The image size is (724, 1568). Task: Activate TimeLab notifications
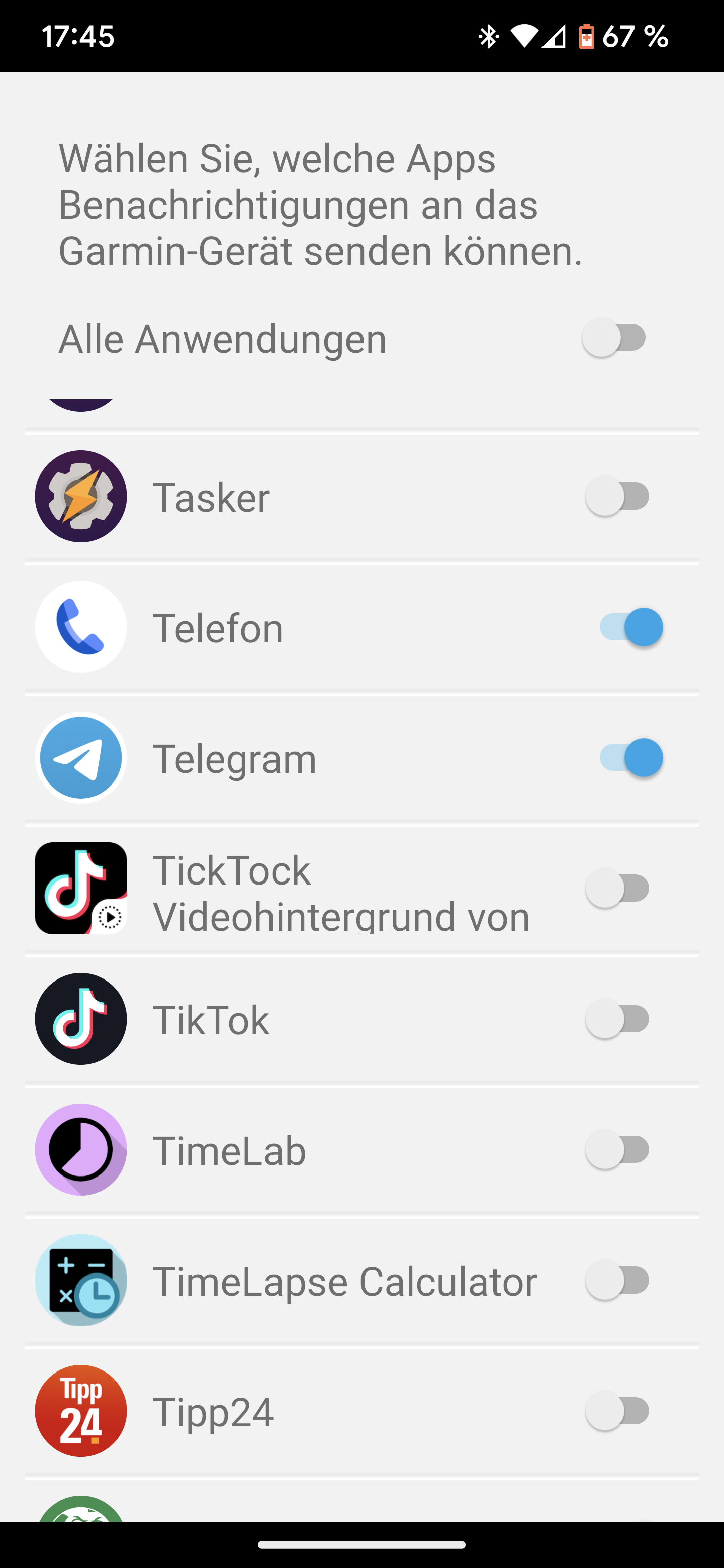tap(617, 1150)
